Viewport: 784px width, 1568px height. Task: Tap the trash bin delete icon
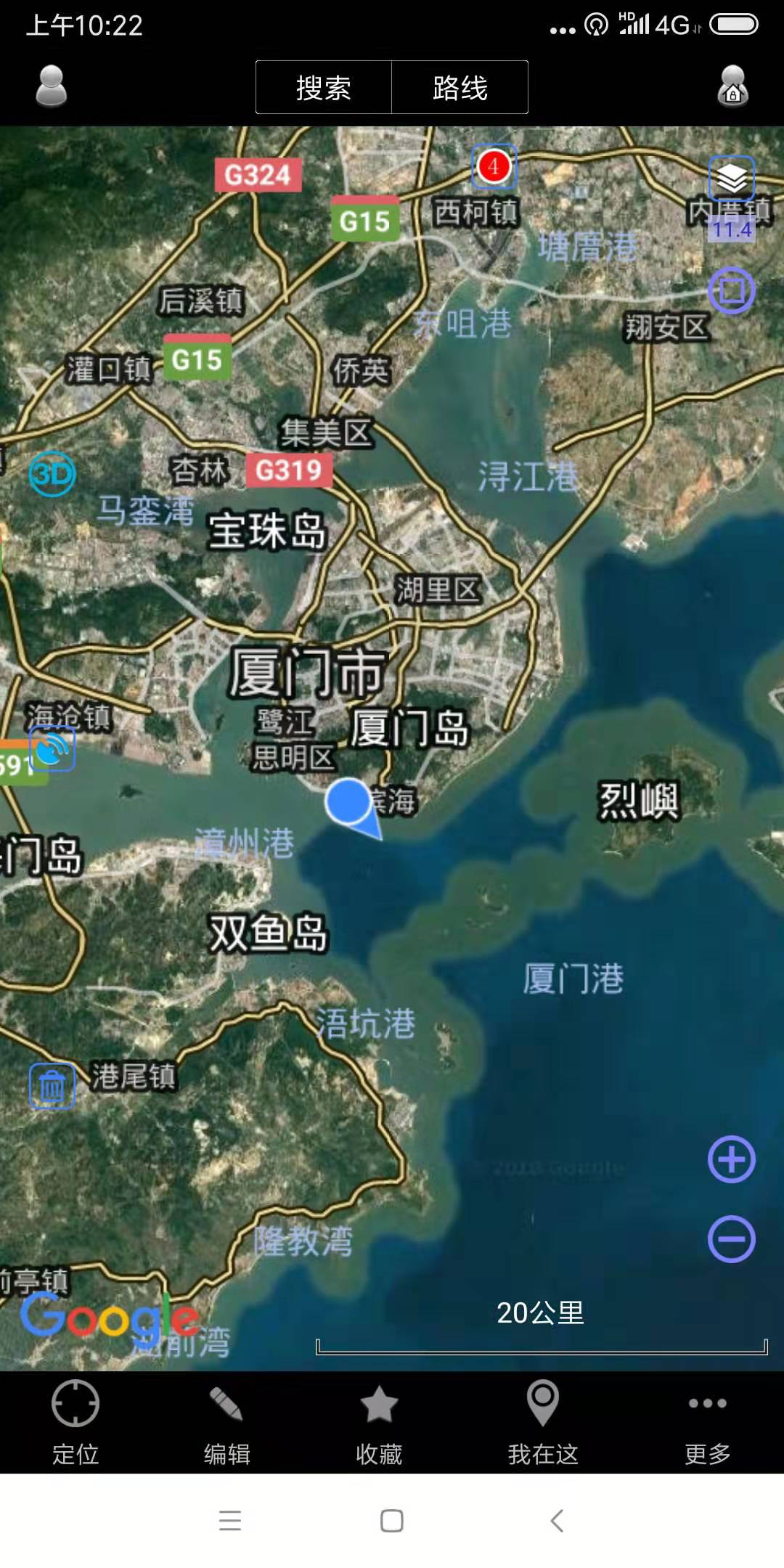pos(52,1086)
